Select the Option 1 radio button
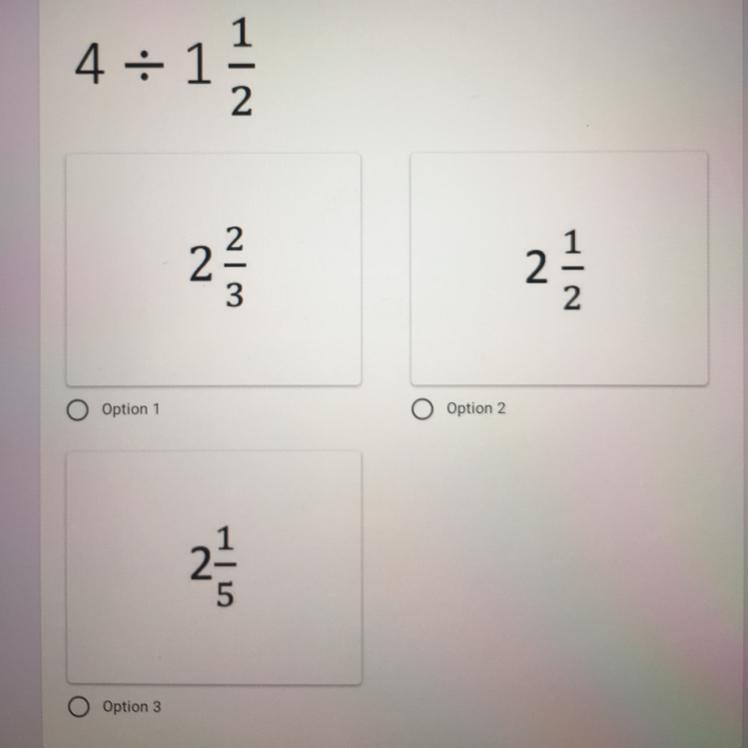Screen dimensions: 748x748 coord(77,410)
